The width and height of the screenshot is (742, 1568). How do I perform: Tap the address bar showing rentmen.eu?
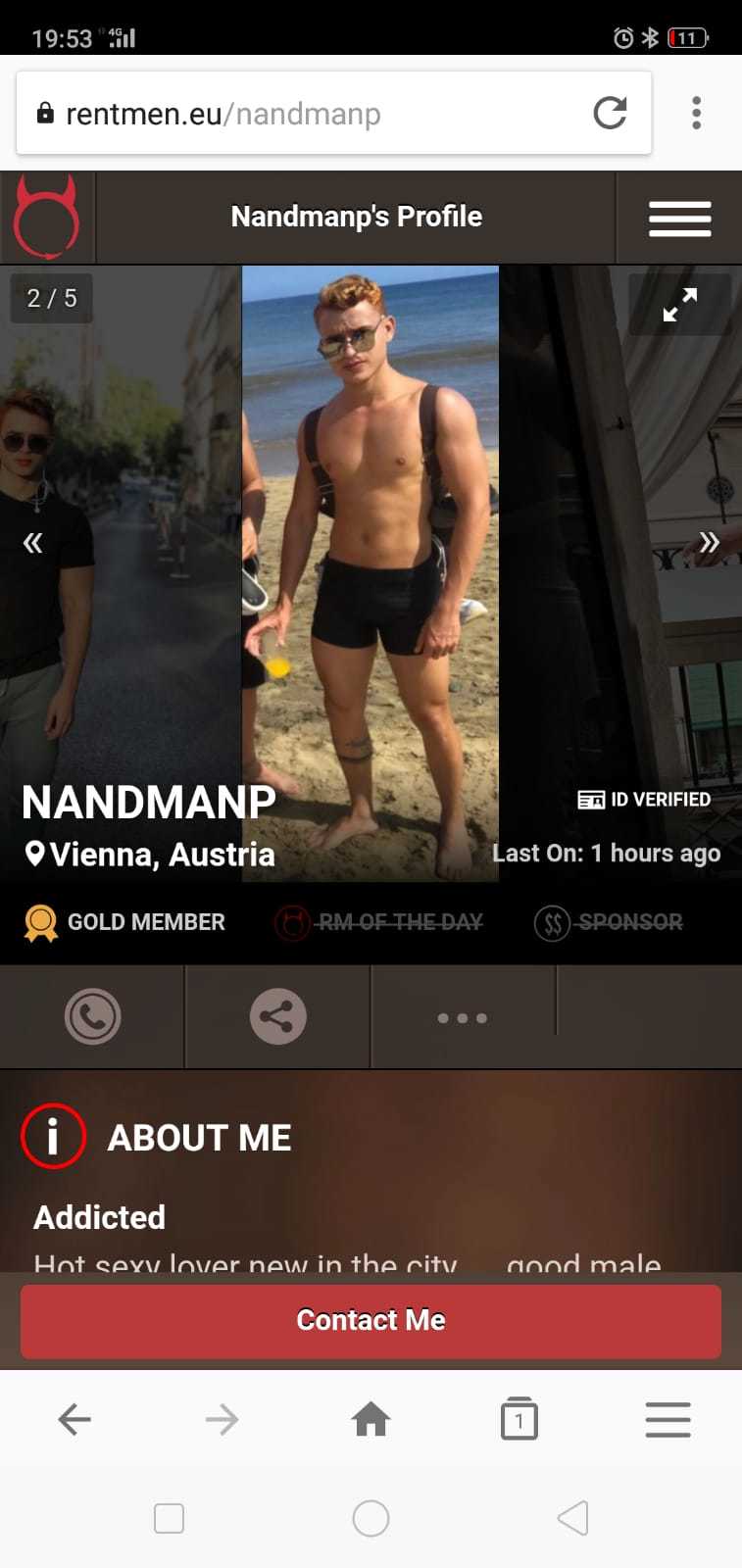294,114
